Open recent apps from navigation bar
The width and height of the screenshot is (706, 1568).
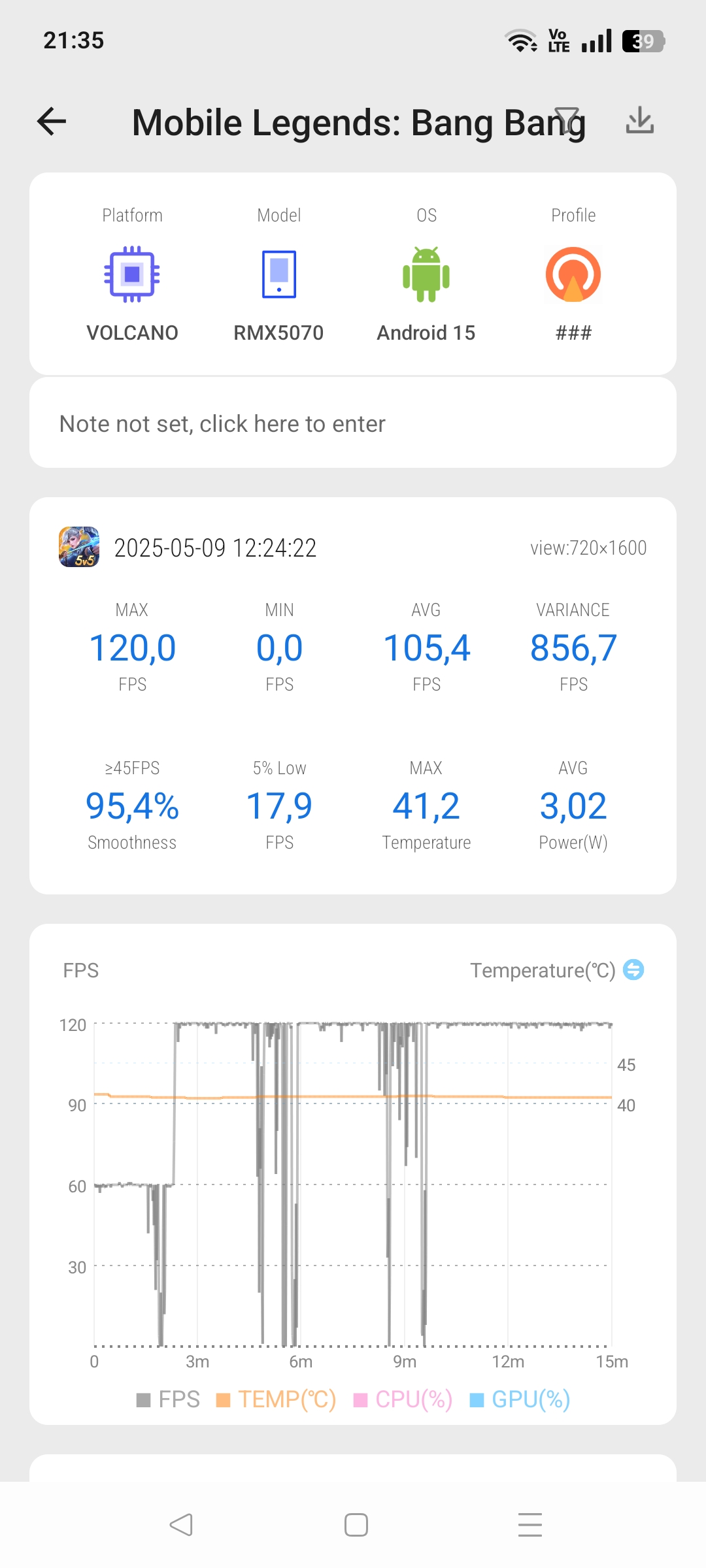click(530, 1525)
